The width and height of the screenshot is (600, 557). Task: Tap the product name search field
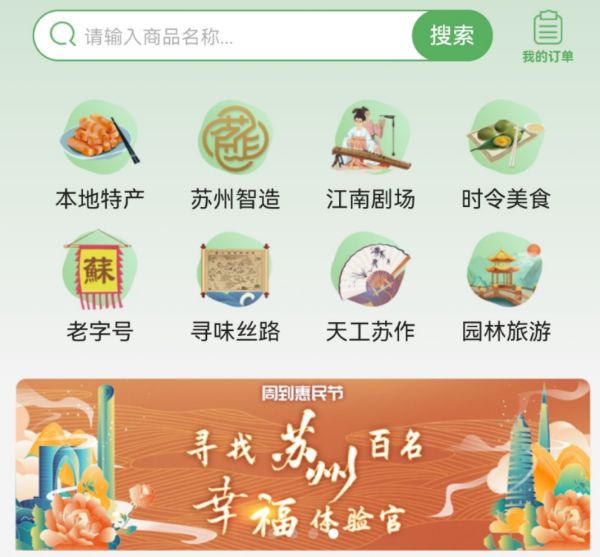pos(240,37)
